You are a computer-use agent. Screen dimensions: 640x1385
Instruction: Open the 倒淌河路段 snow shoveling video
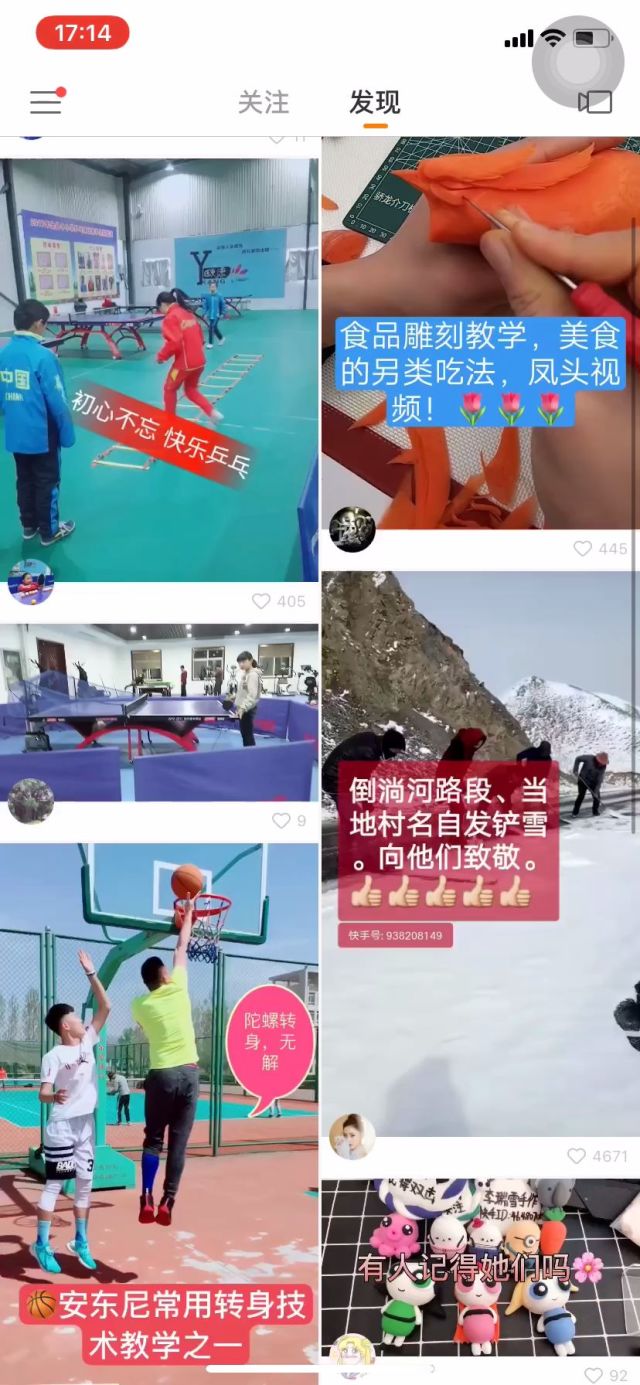[x=481, y=854]
